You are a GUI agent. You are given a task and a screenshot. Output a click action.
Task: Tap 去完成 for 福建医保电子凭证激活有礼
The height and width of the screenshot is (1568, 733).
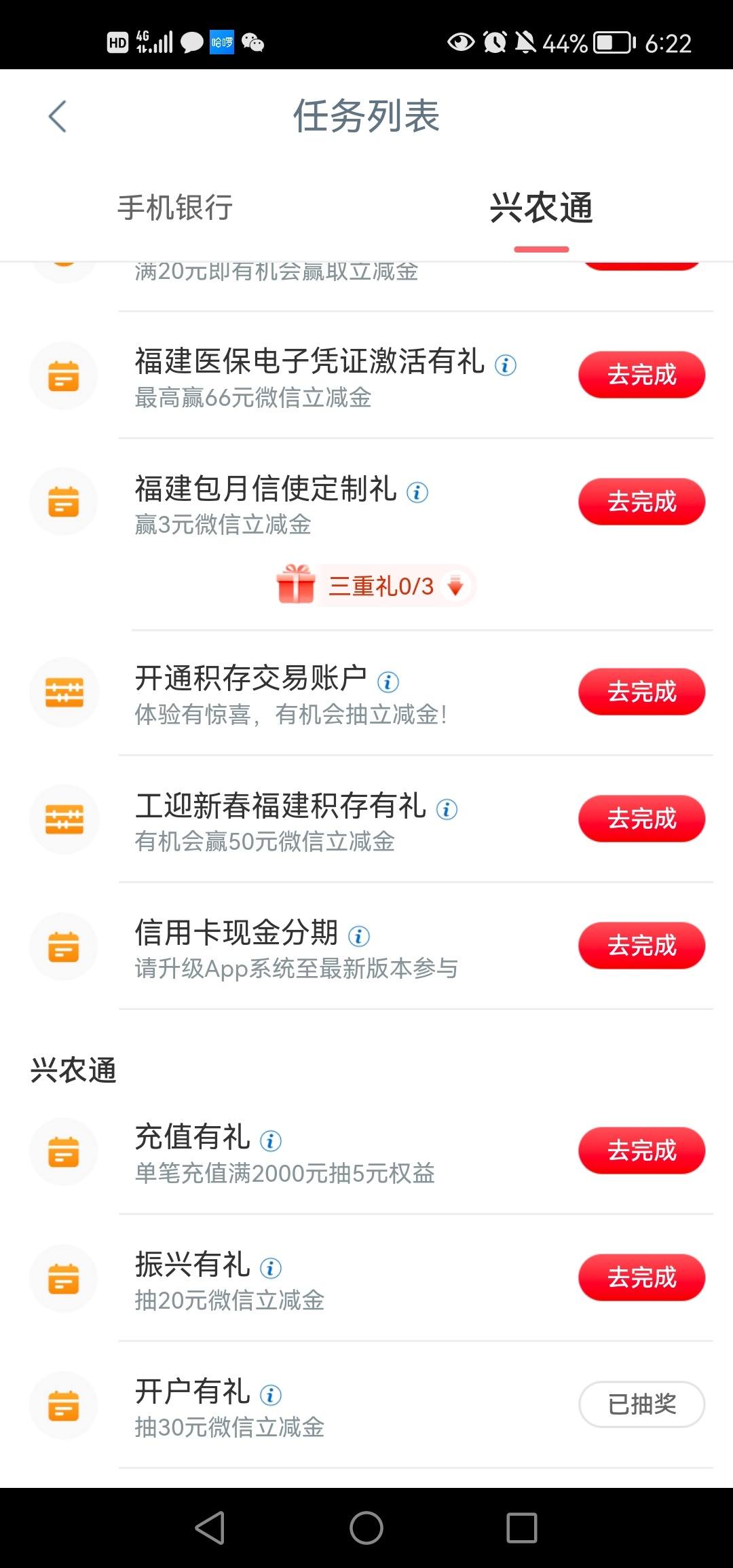coord(641,375)
